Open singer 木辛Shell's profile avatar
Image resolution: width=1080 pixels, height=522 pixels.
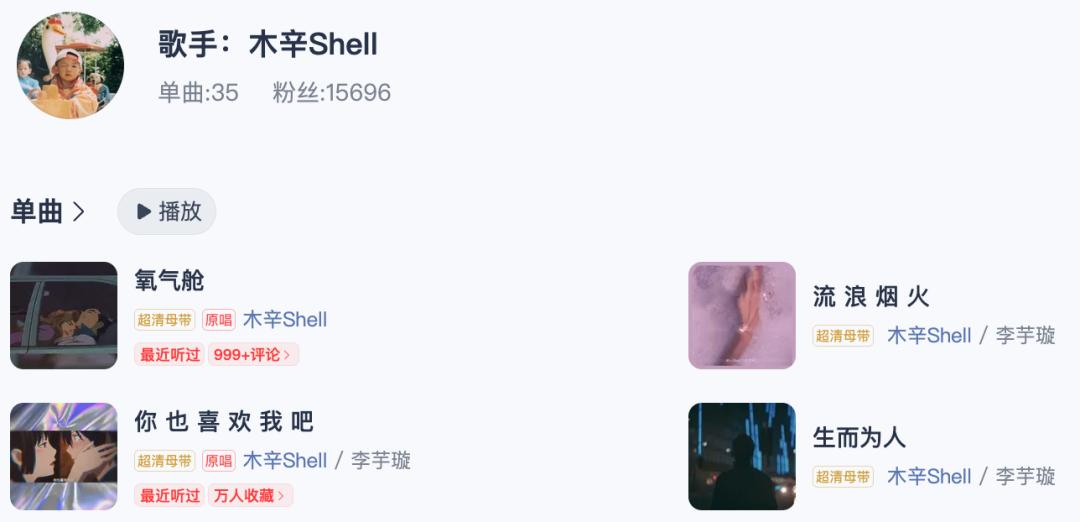70,65
